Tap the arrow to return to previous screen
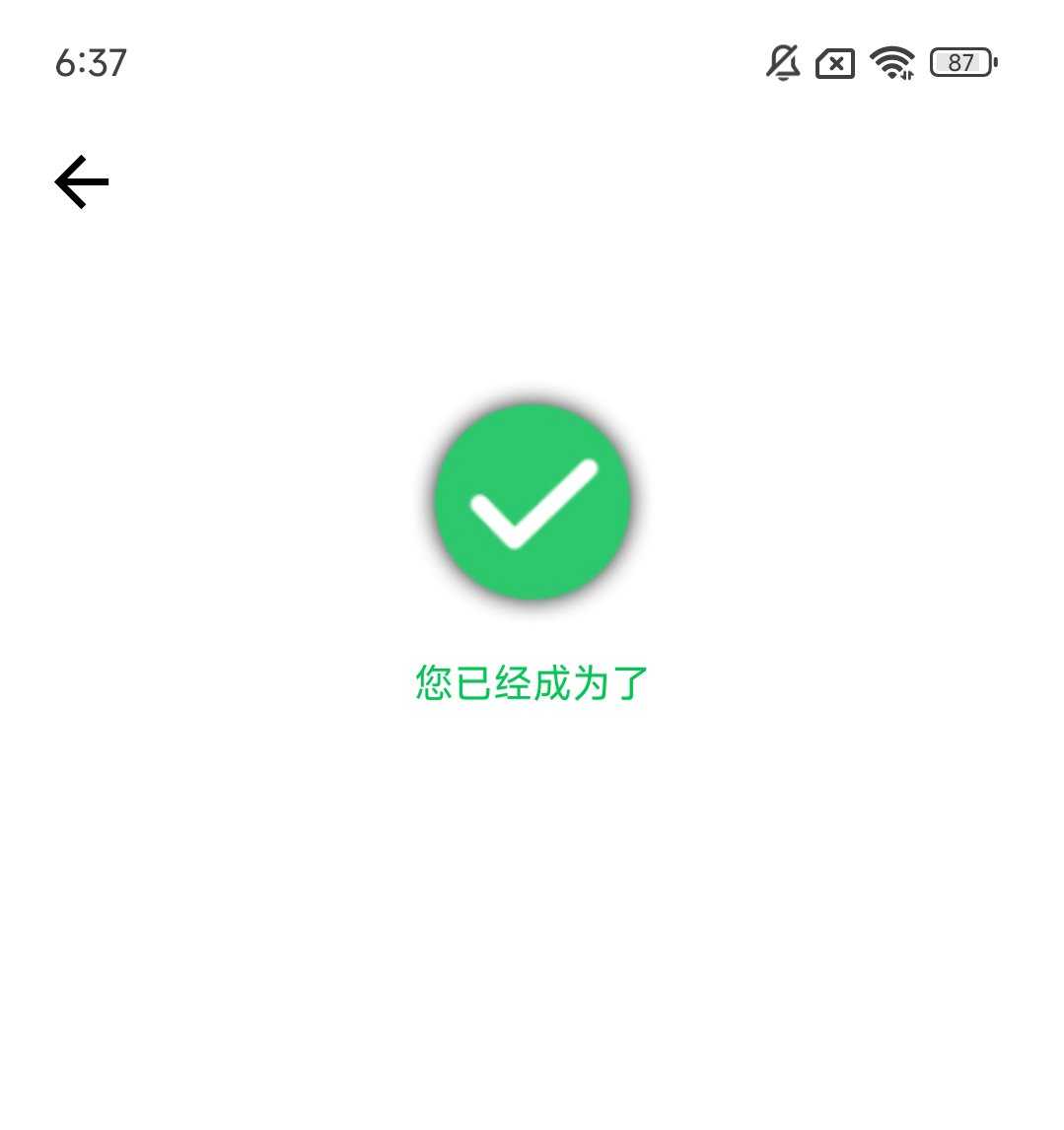This screenshot has height=1130, width=1064. (81, 180)
